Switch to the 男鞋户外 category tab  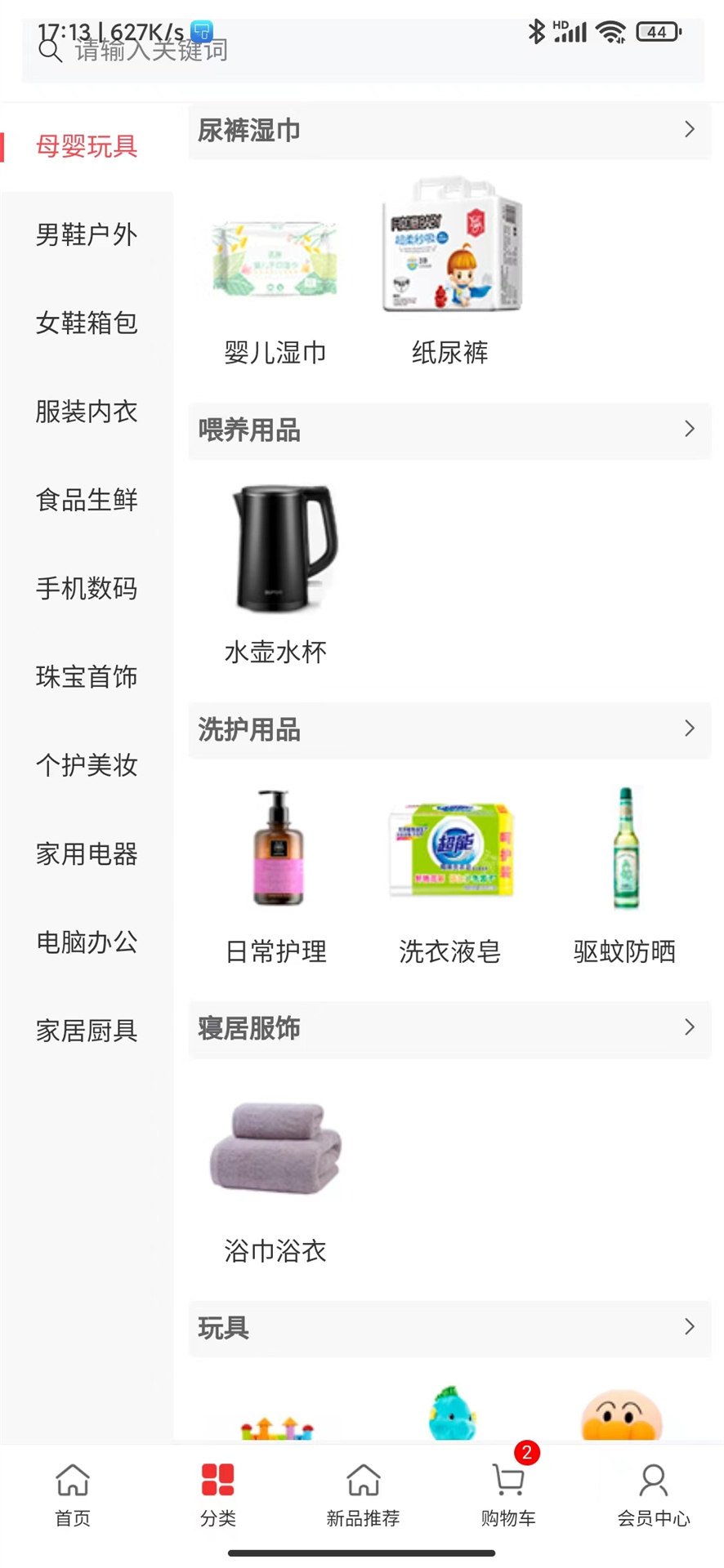click(x=87, y=235)
